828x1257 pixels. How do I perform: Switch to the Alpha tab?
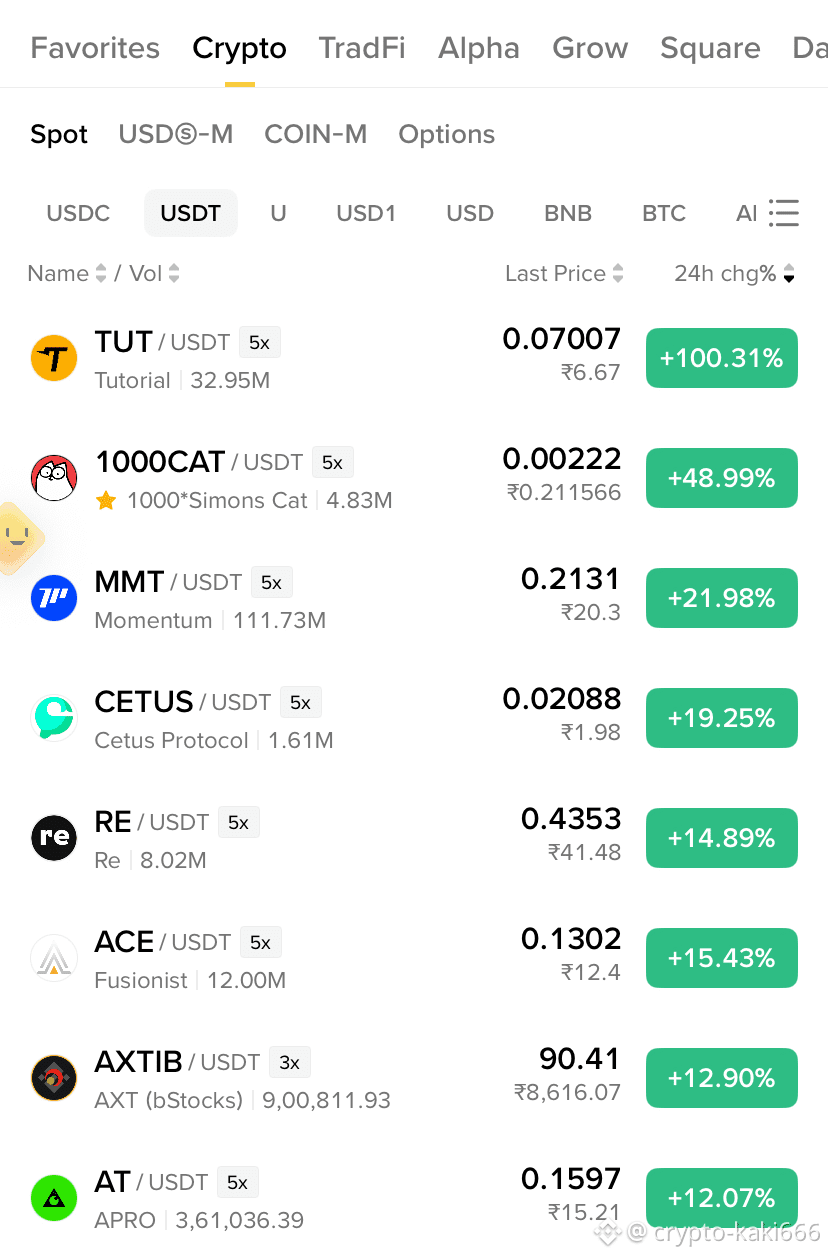[479, 48]
